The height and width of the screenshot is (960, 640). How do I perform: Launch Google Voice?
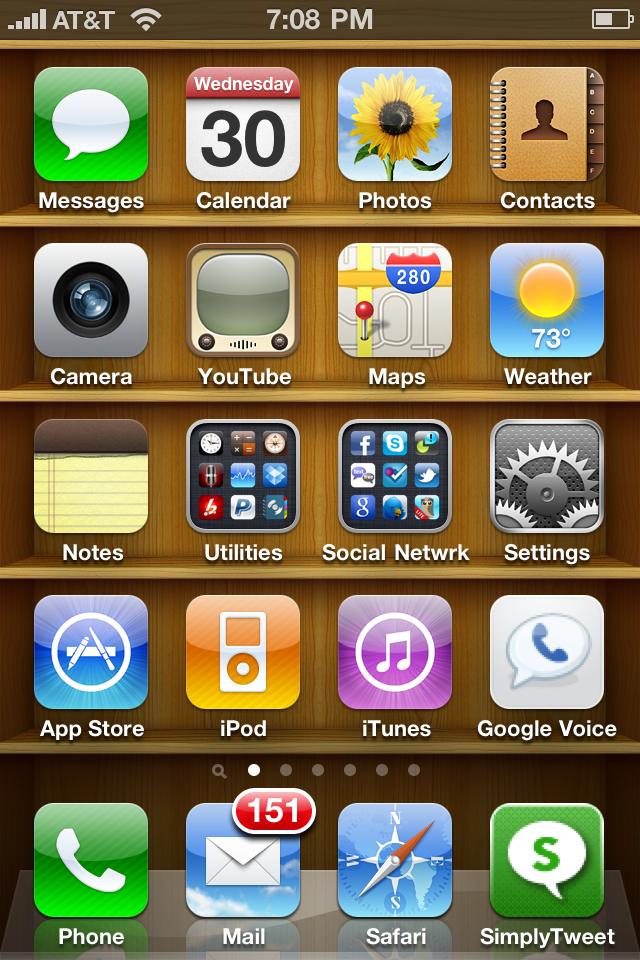547,653
